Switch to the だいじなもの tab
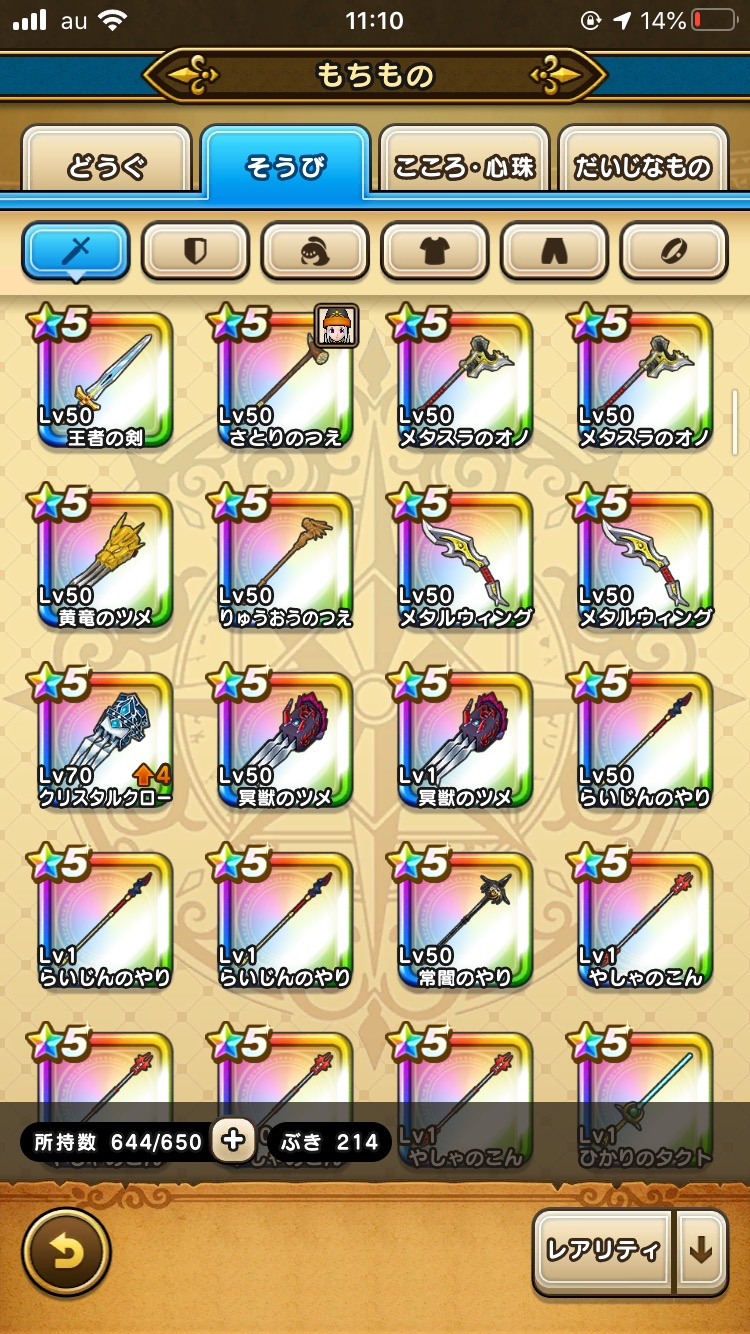This screenshot has height=1334, width=750. [x=643, y=161]
